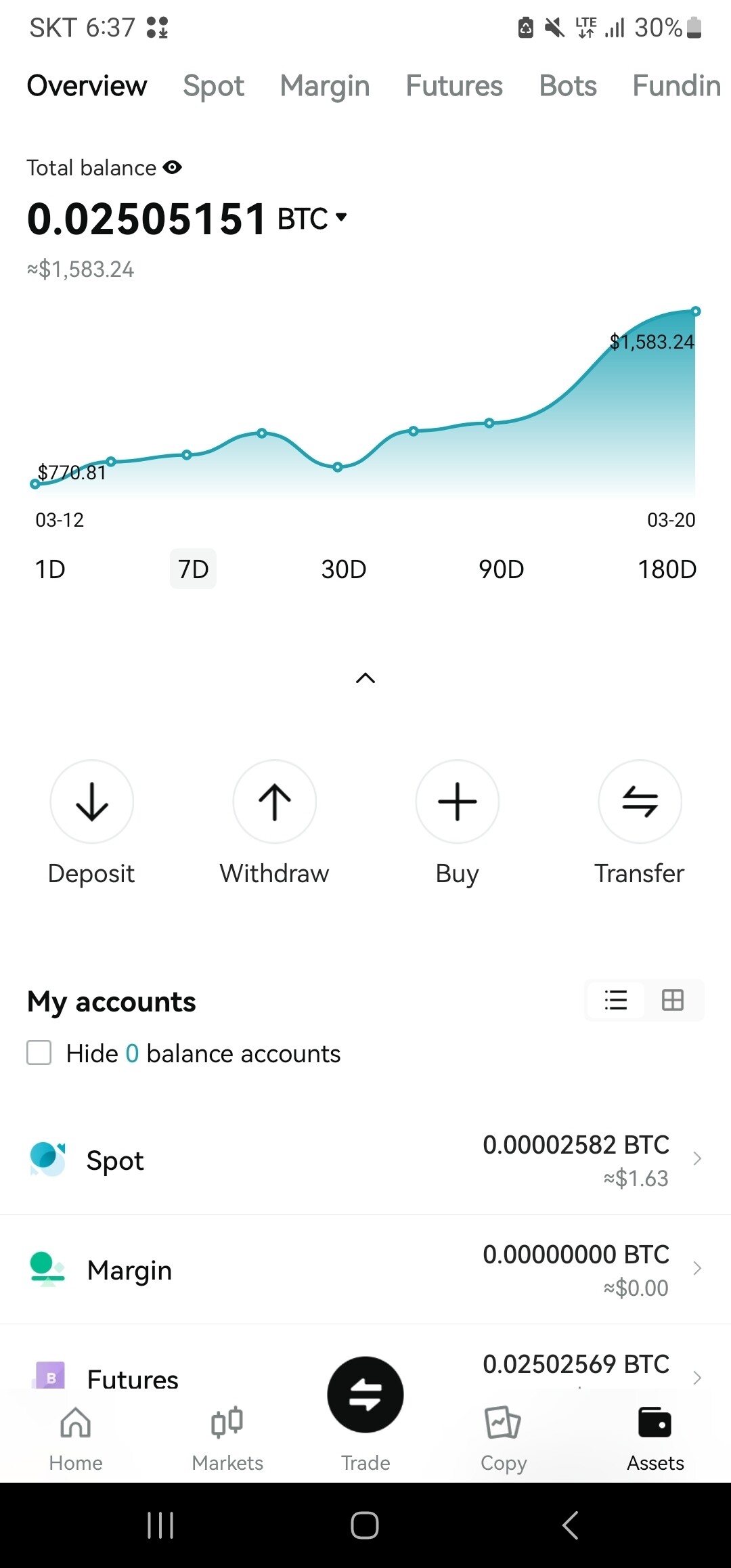731x1568 pixels.
Task: Open the Margin account row
Action: (x=365, y=1270)
